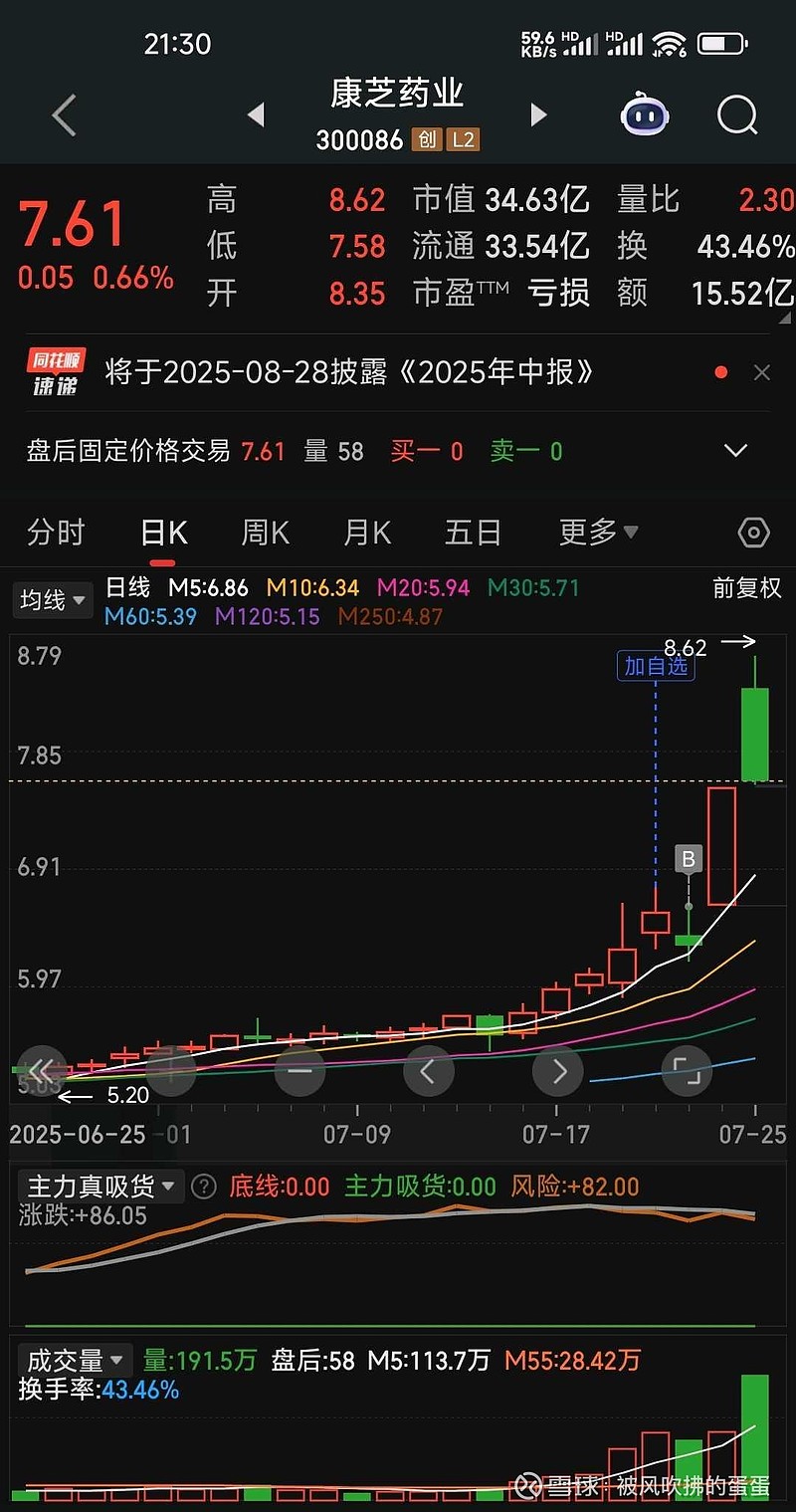This screenshot has width=796, height=1512.
Task: Dismiss the 同花顺速递 notice
Action: point(762,372)
